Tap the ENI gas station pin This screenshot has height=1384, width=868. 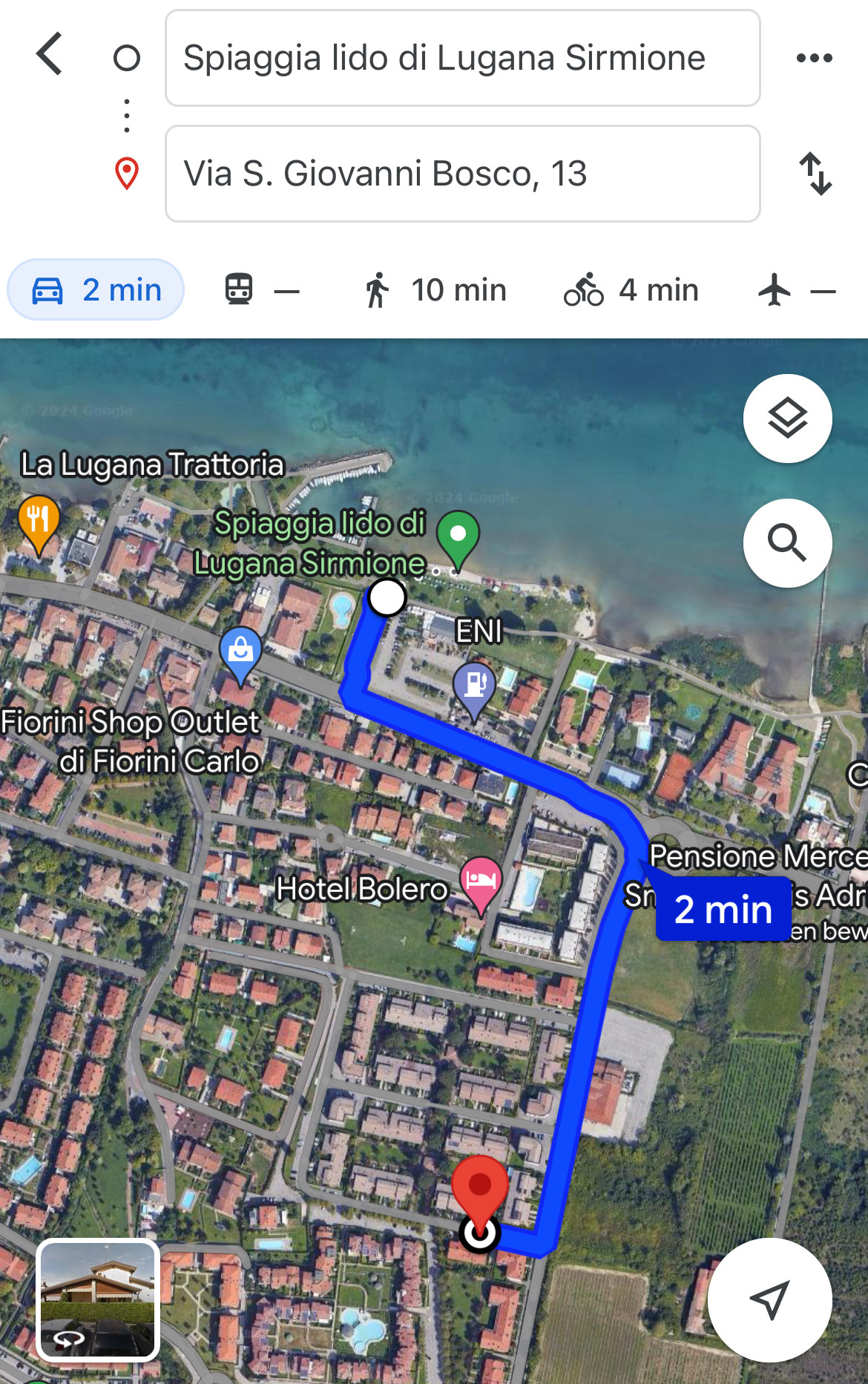coord(475,685)
